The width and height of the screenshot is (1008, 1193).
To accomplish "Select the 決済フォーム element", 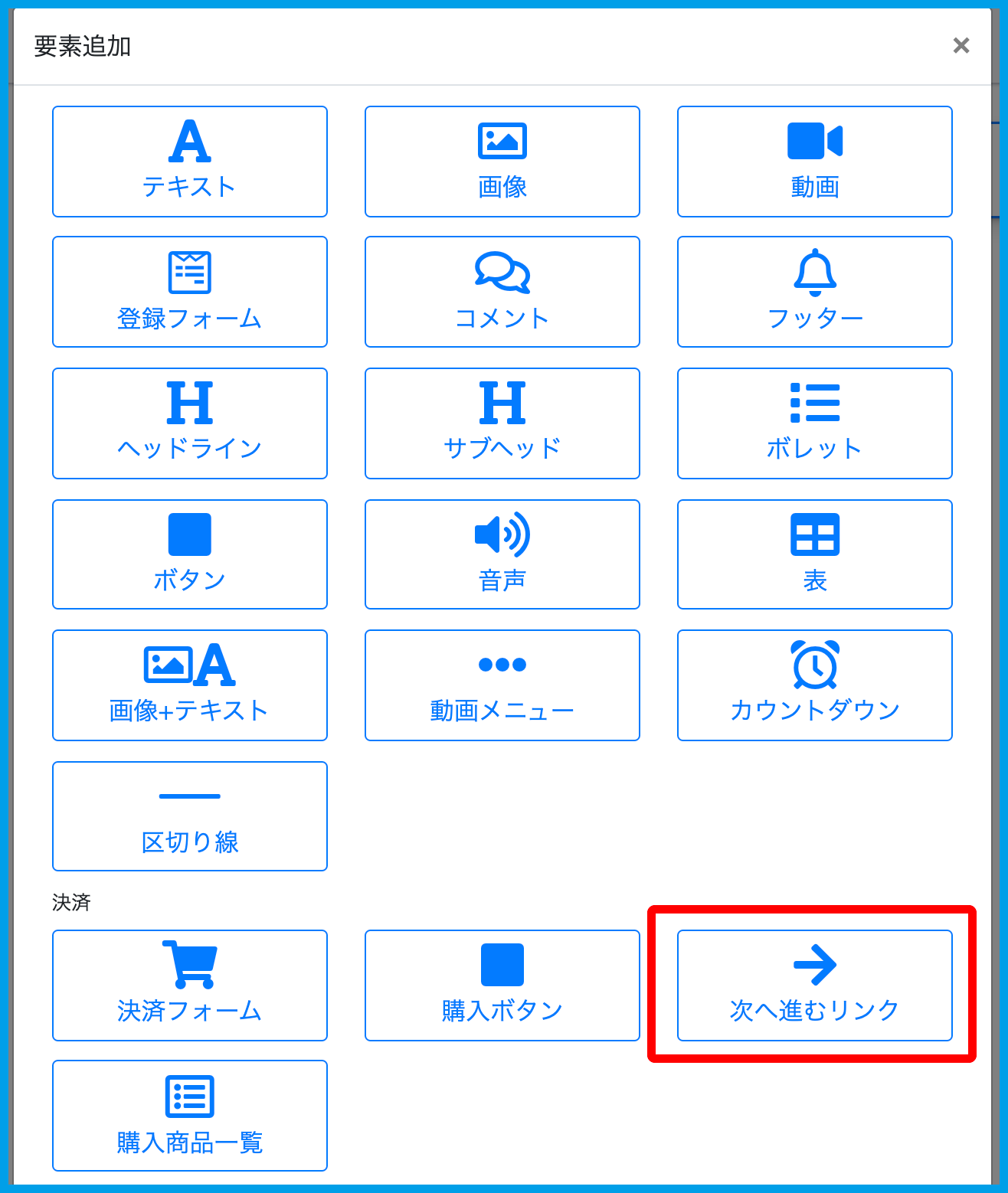I will pos(189,985).
